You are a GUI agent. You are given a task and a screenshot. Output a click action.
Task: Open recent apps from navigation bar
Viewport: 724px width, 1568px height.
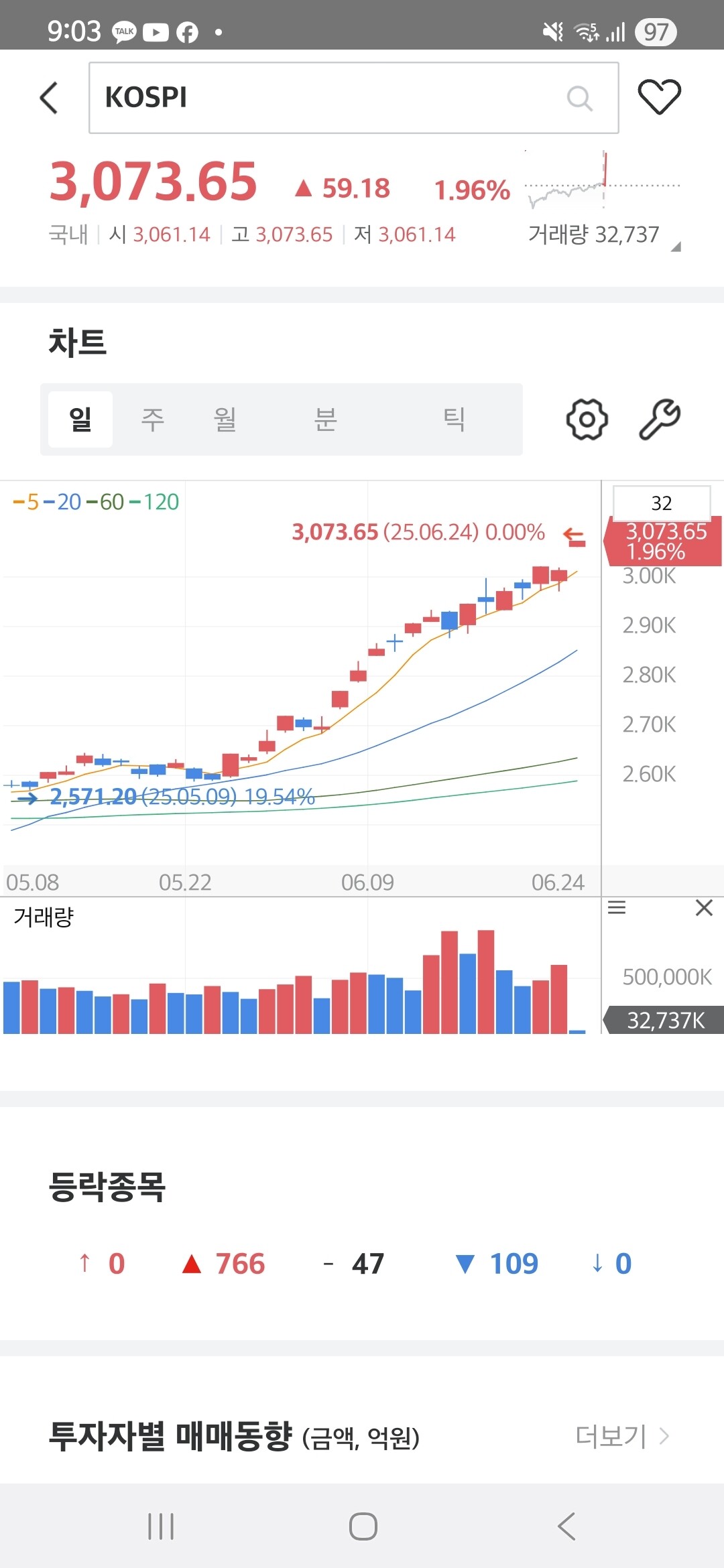click(x=161, y=1526)
